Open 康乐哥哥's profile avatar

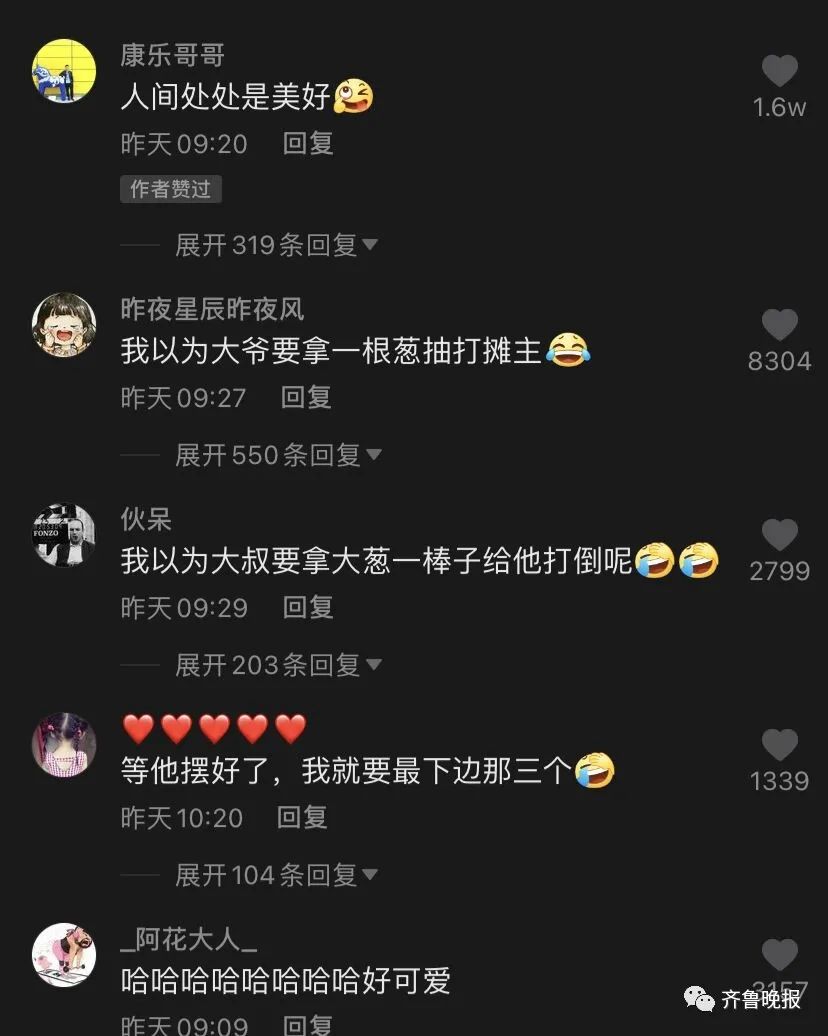click(x=64, y=71)
